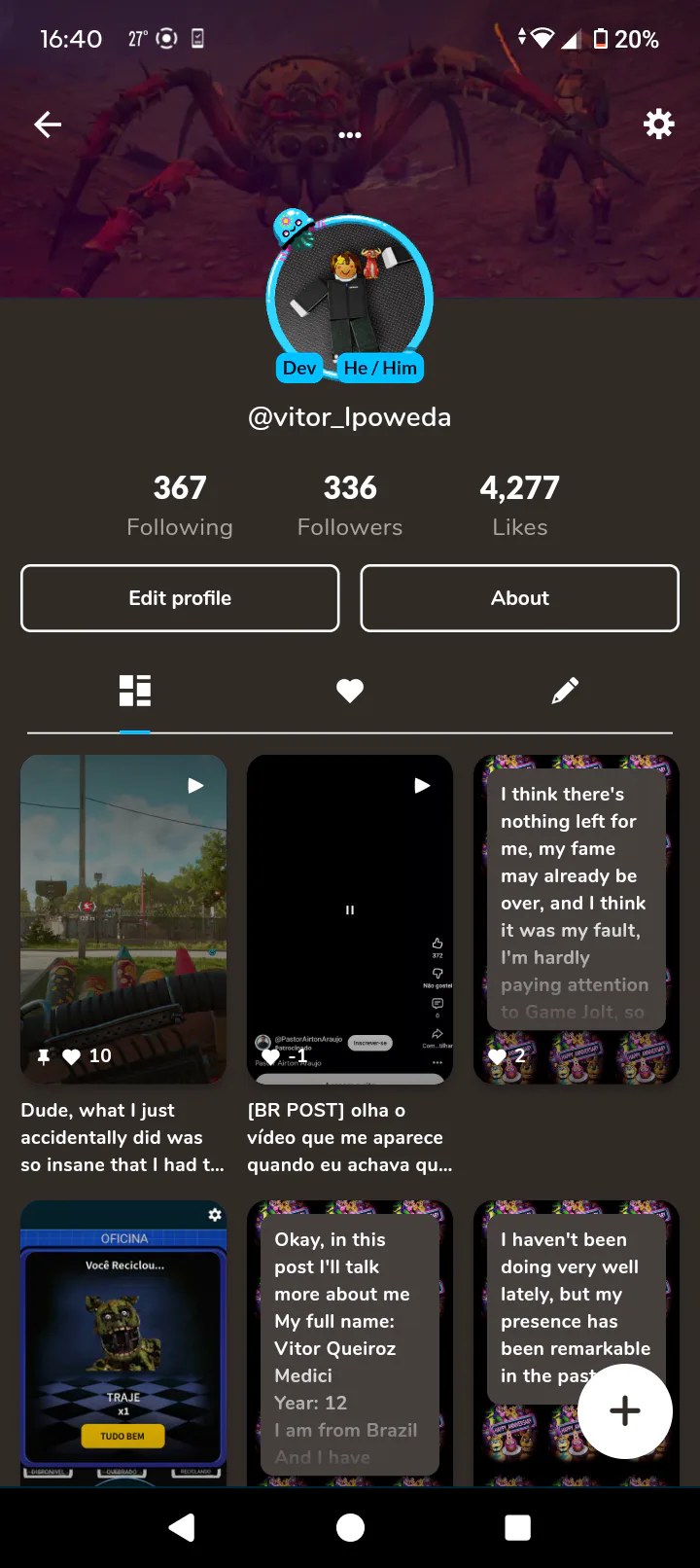The image size is (700, 1568).
Task: Switch to the liked posts heart tab
Action: (350, 691)
